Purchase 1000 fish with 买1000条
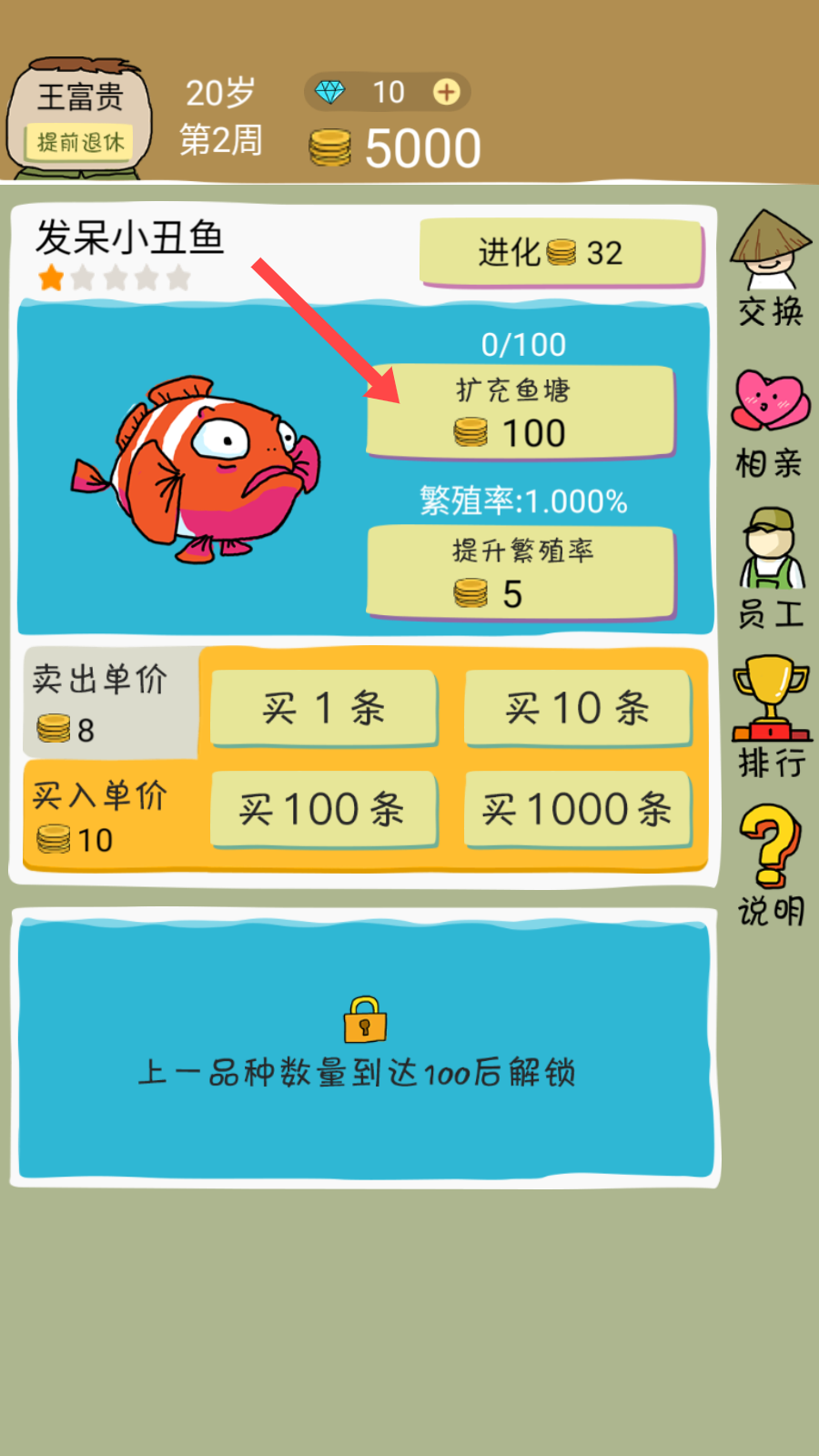This screenshot has height=1456, width=819. tap(578, 810)
